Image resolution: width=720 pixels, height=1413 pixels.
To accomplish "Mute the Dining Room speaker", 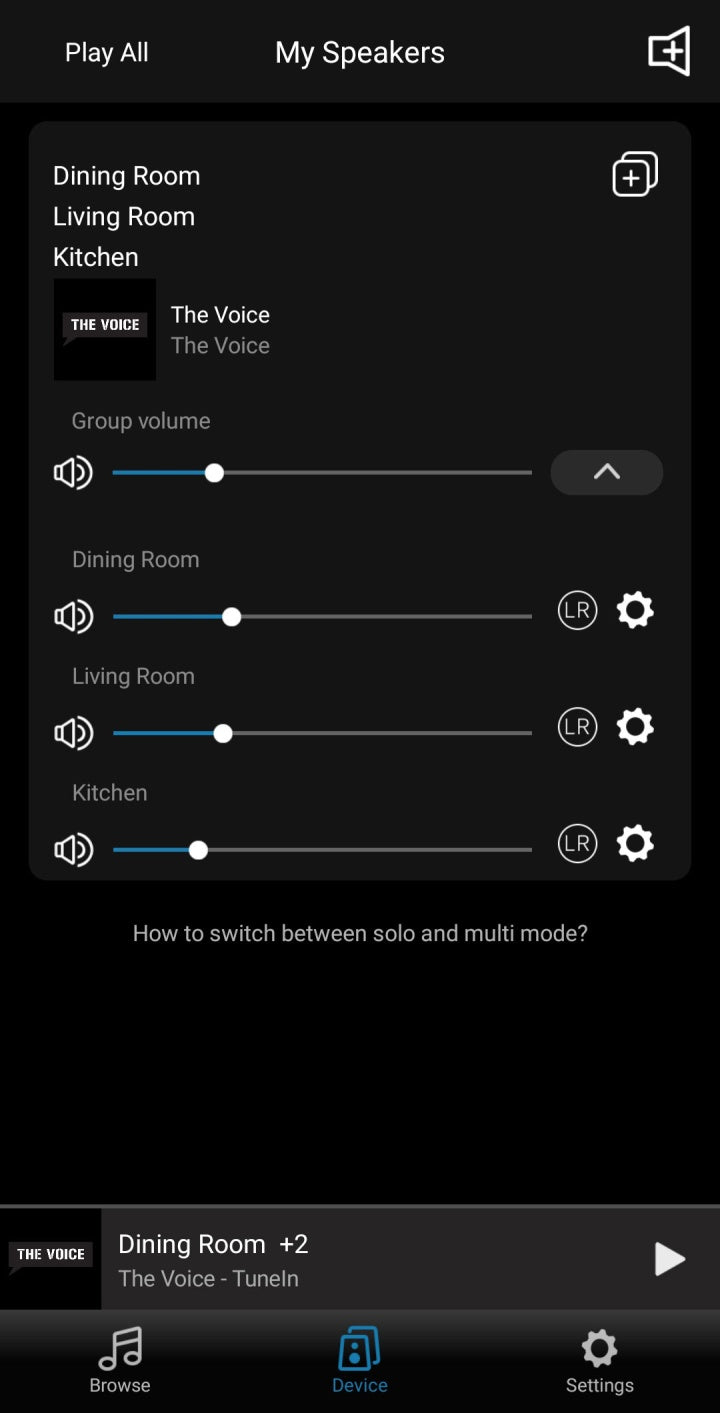I will (72, 616).
